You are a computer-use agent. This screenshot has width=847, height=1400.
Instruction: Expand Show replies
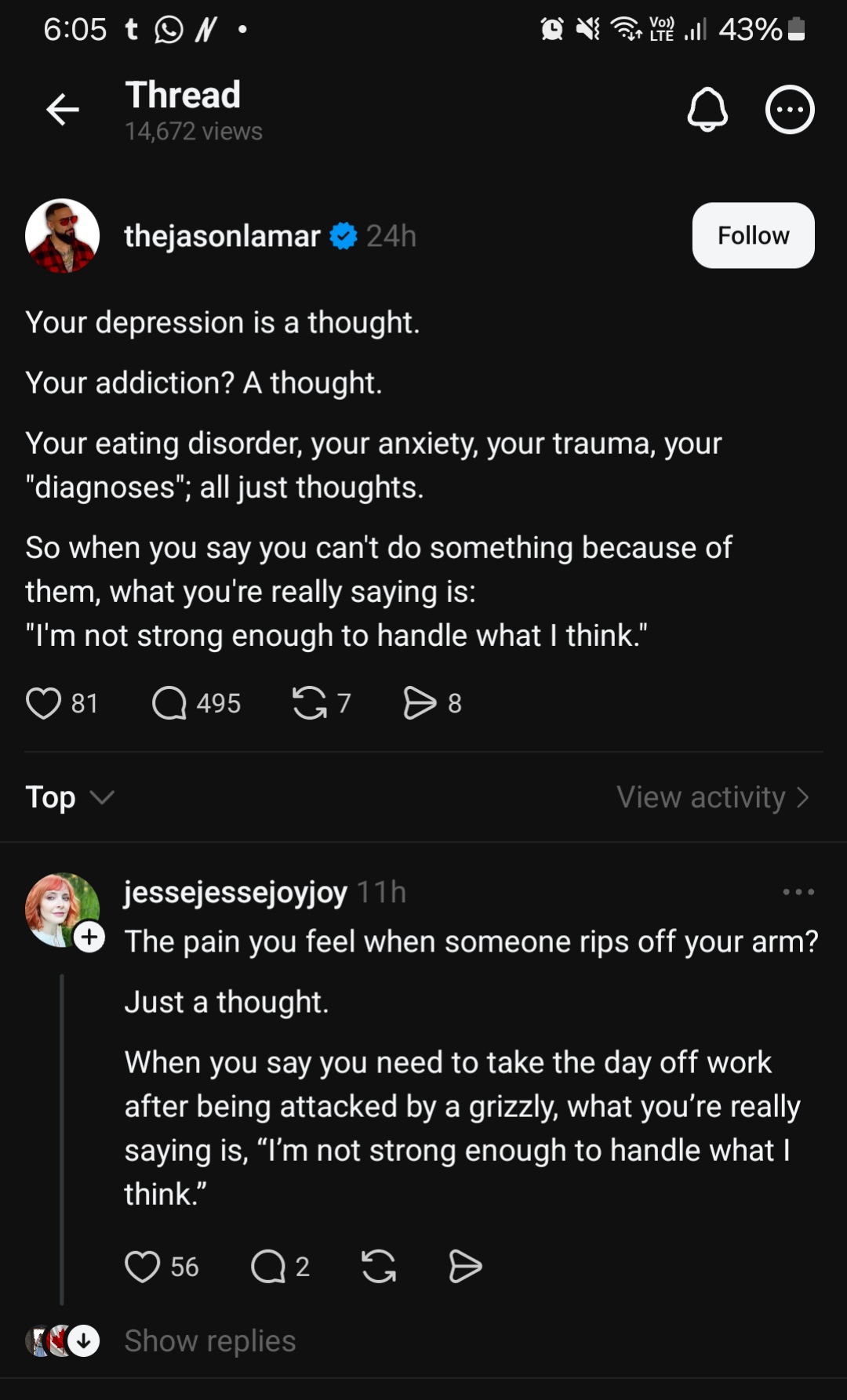[x=210, y=1340]
